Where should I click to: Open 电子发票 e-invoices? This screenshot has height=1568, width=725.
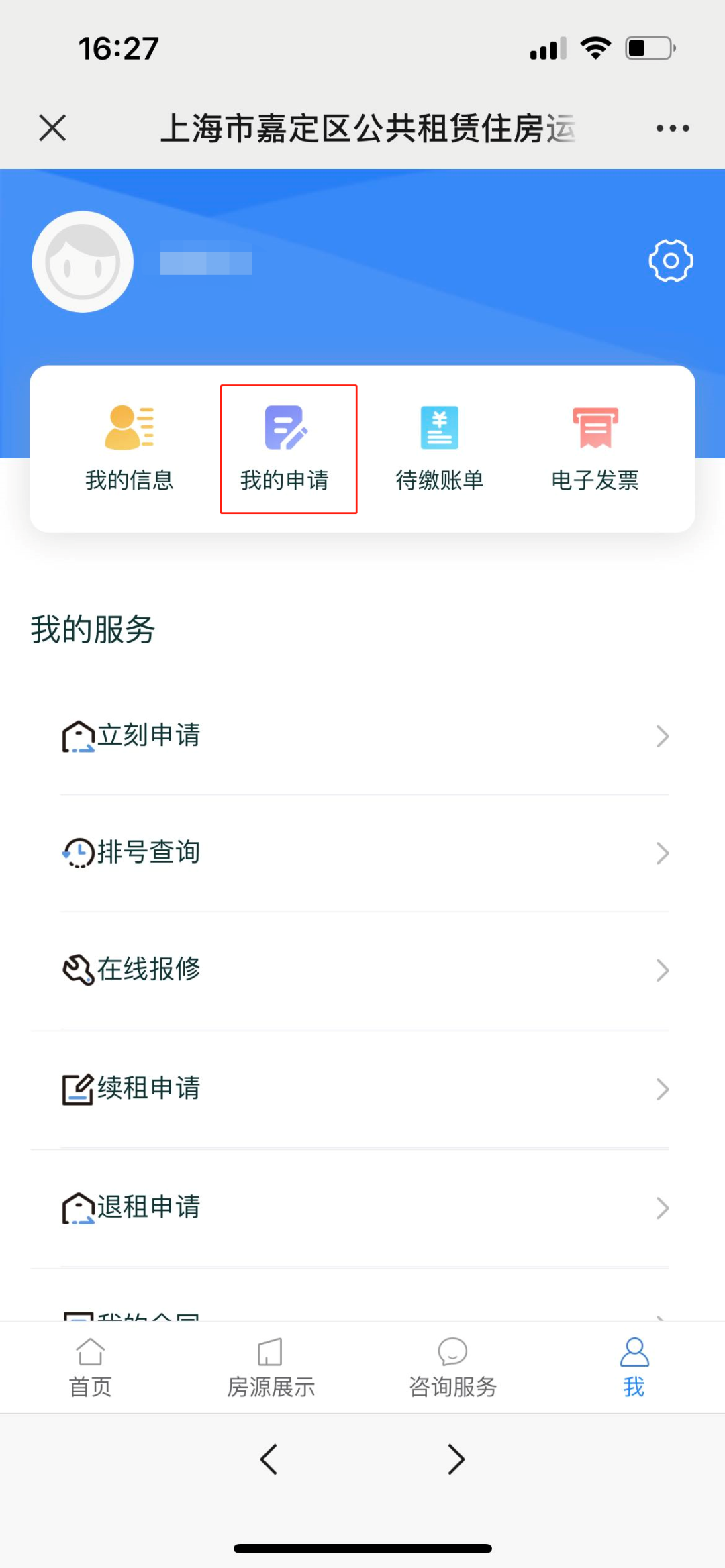tap(595, 448)
